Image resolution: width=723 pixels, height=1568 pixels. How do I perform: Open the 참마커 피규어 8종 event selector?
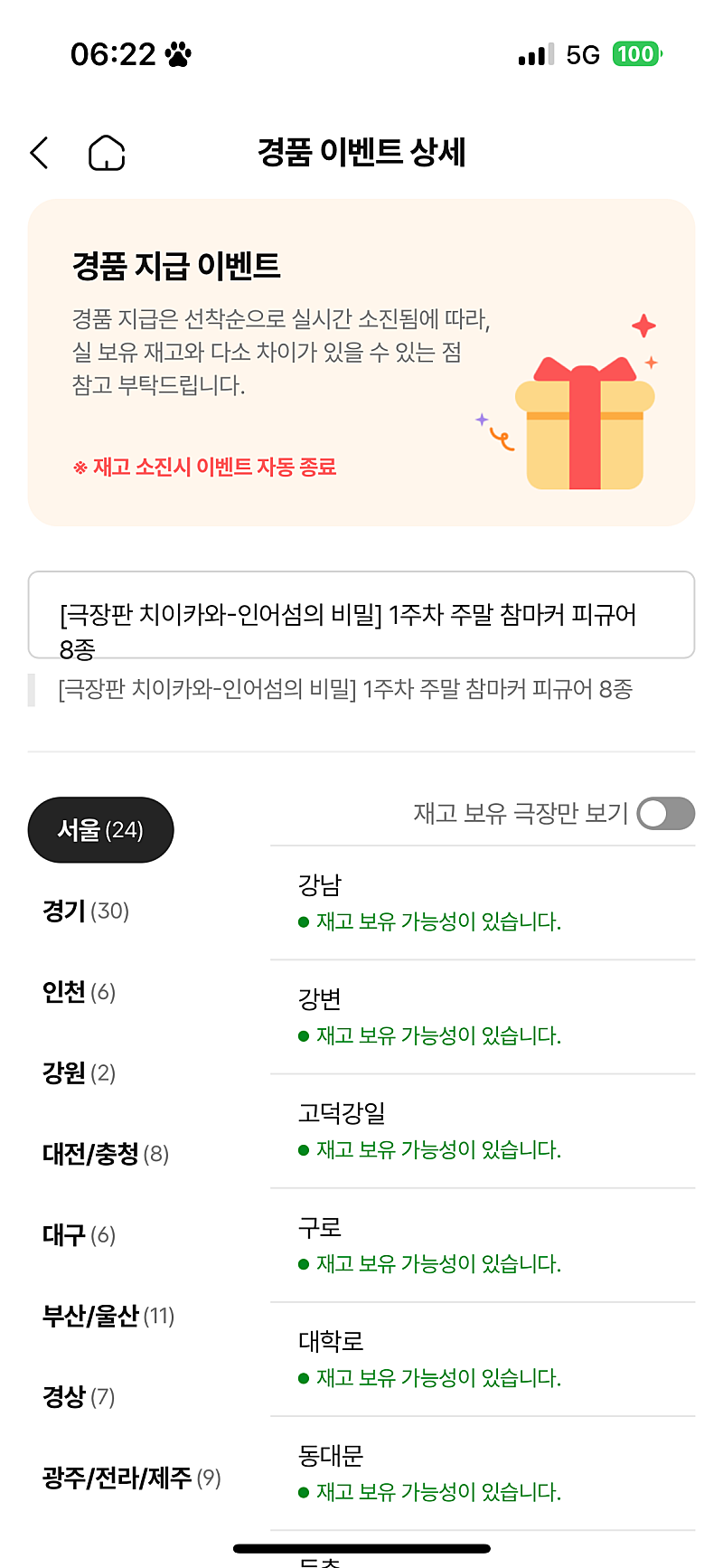(x=361, y=615)
